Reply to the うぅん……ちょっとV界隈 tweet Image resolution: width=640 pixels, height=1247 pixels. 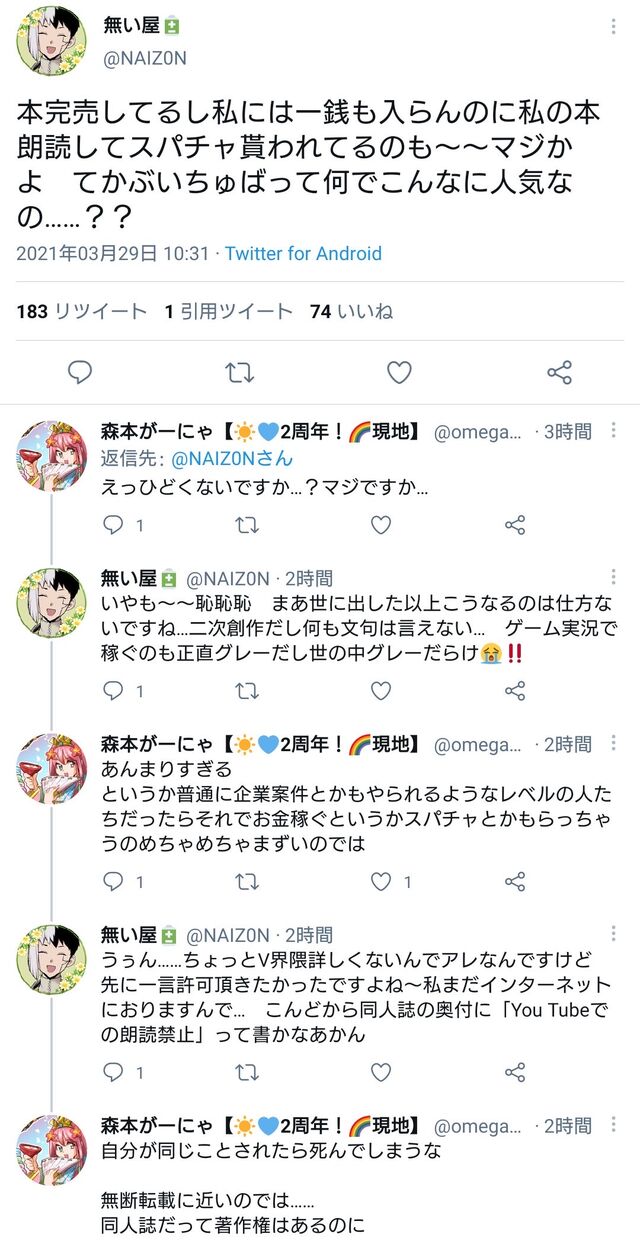coord(114,1072)
